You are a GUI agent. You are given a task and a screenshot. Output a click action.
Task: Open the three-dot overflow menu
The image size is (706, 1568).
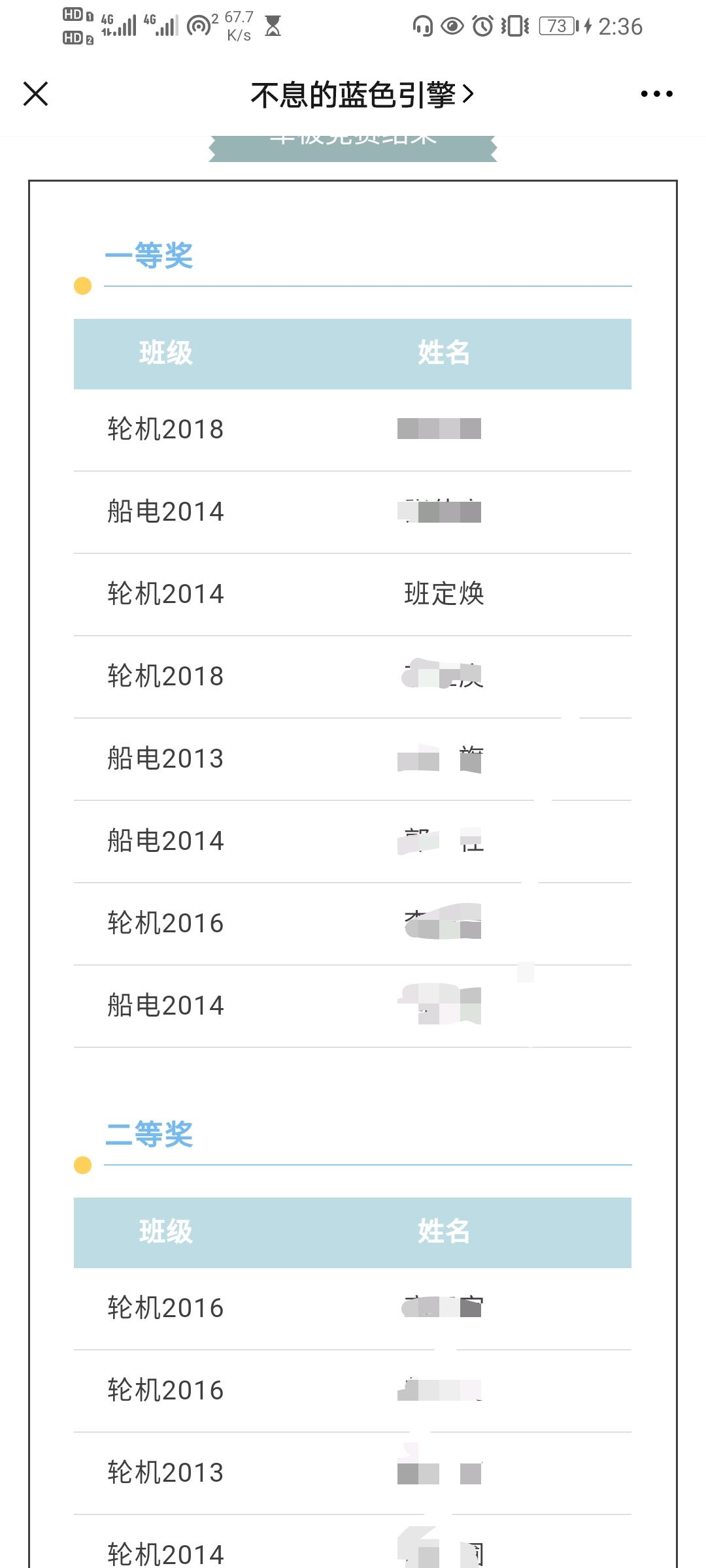pos(656,94)
